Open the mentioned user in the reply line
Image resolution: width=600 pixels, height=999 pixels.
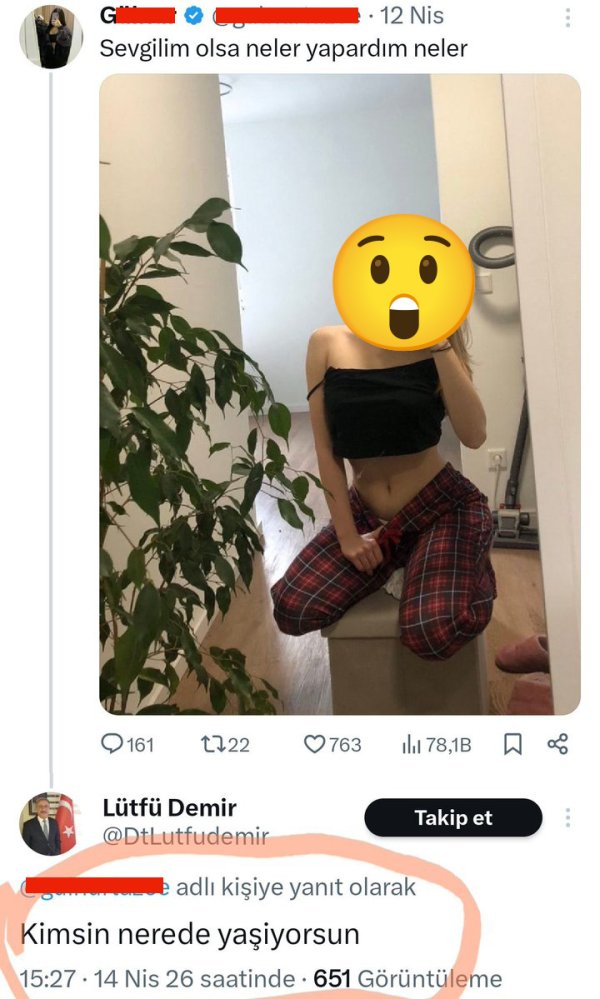(95, 886)
